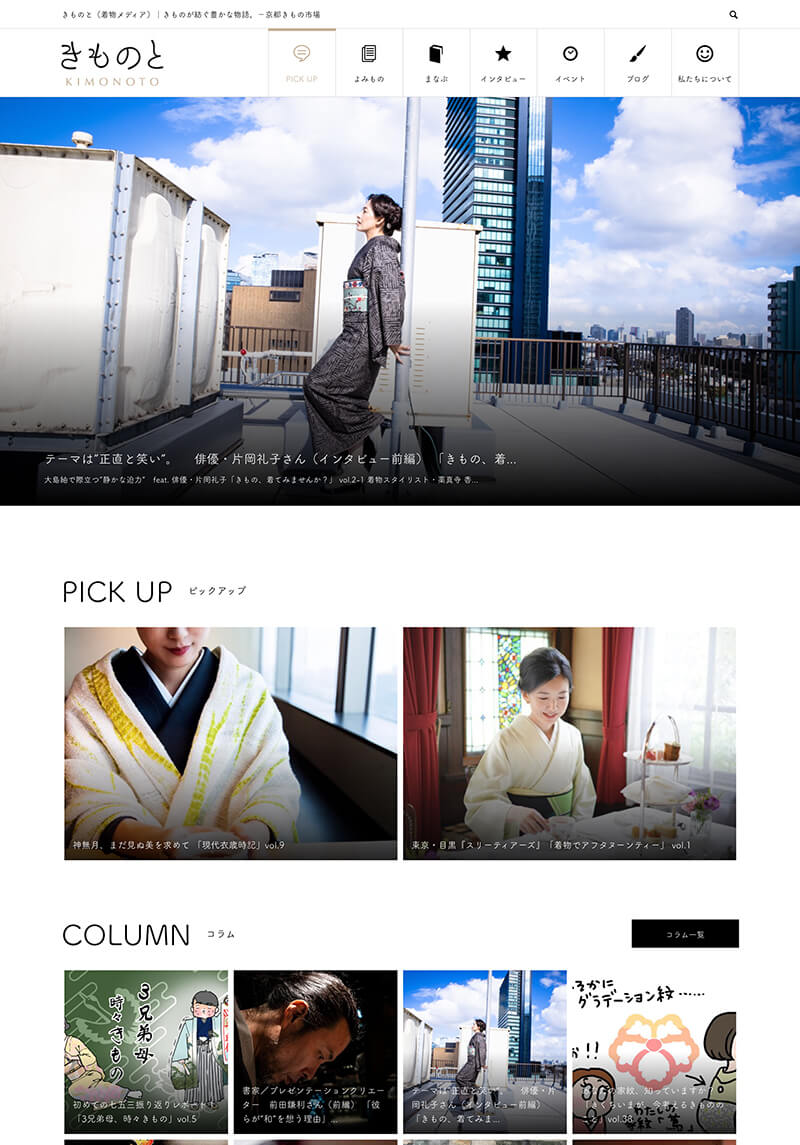
Task: Tap the きものと KIMONOTO home logo
Action: 110,63
